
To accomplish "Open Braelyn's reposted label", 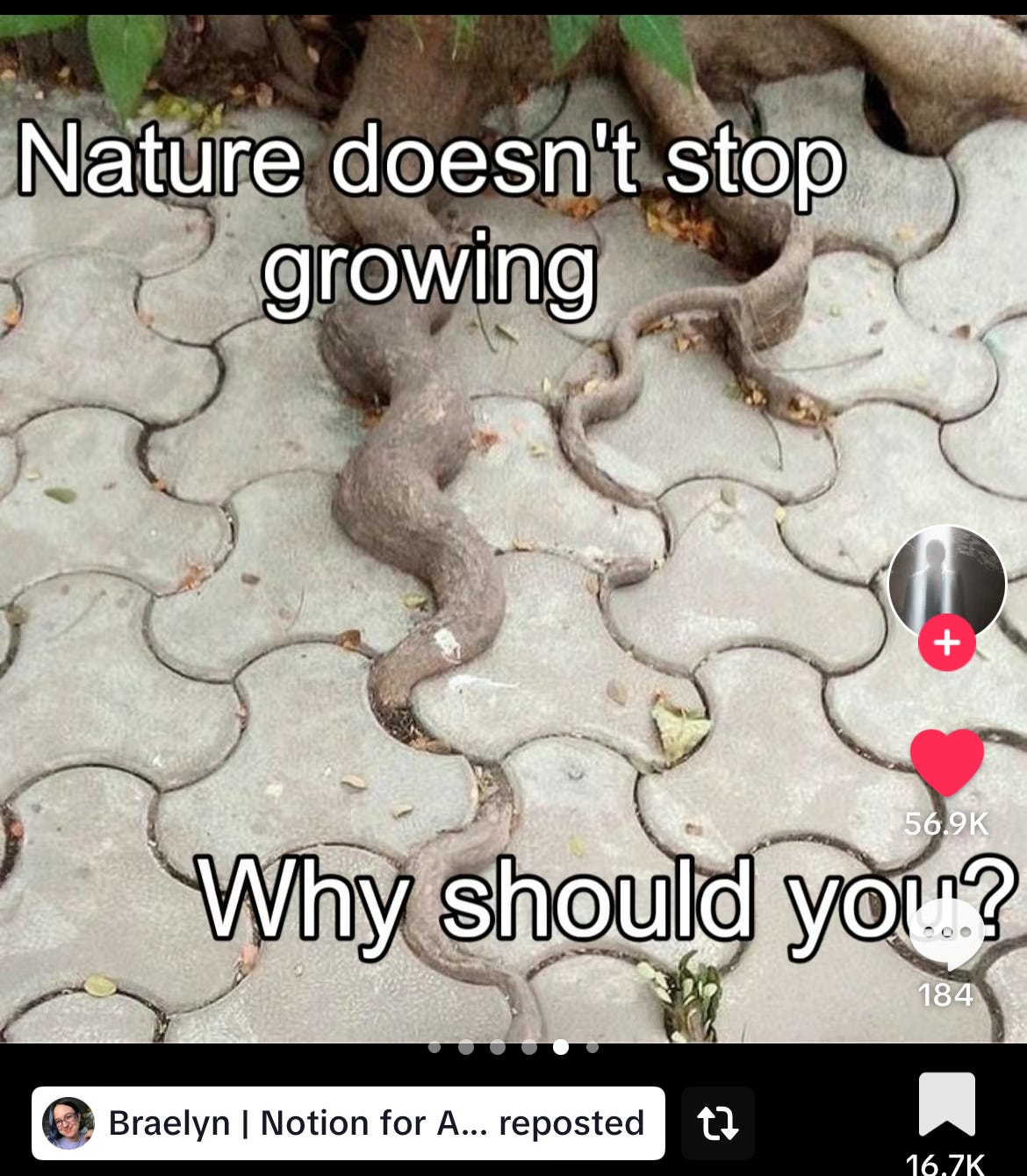I will [348, 1123].
